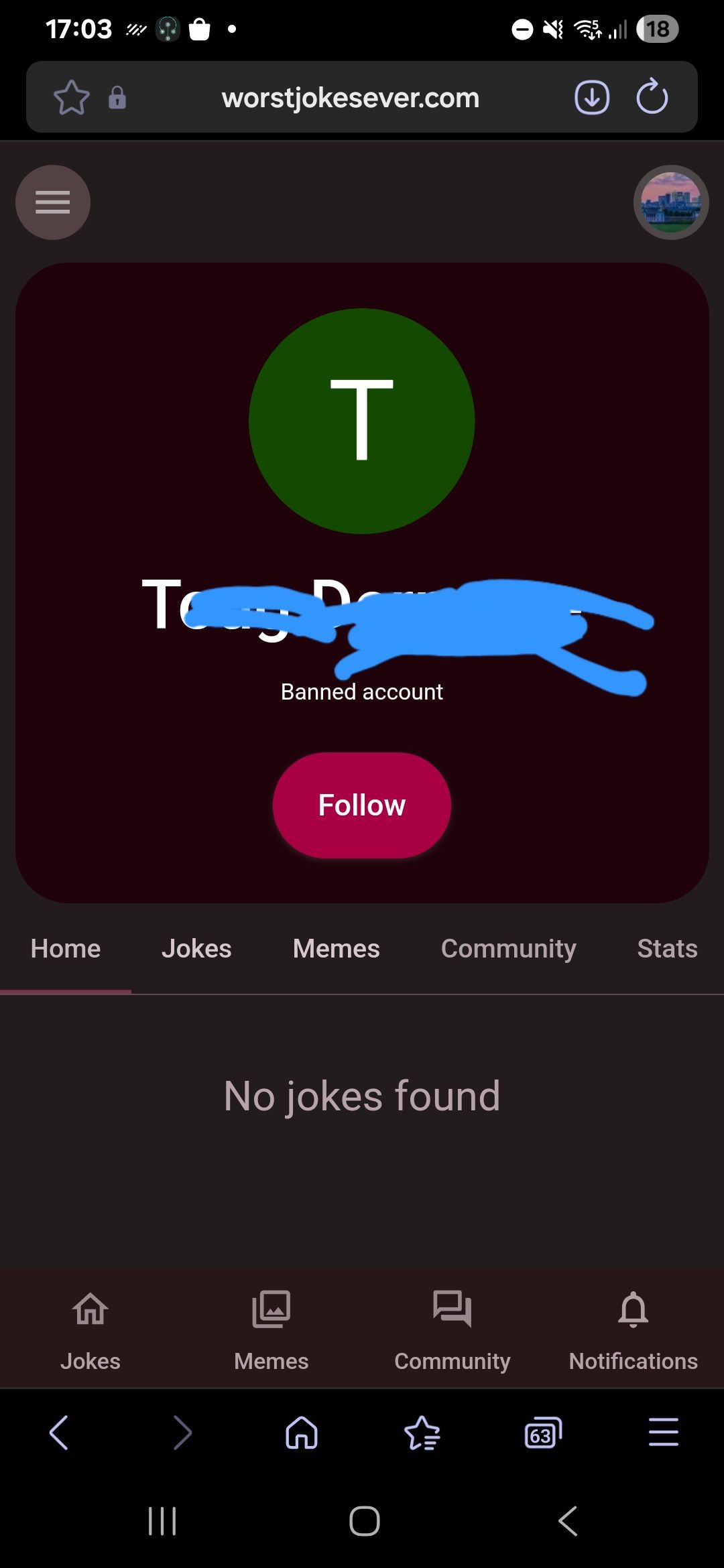
Task: Open the browser tab switcher
Action: click(x=542, y=1433)
